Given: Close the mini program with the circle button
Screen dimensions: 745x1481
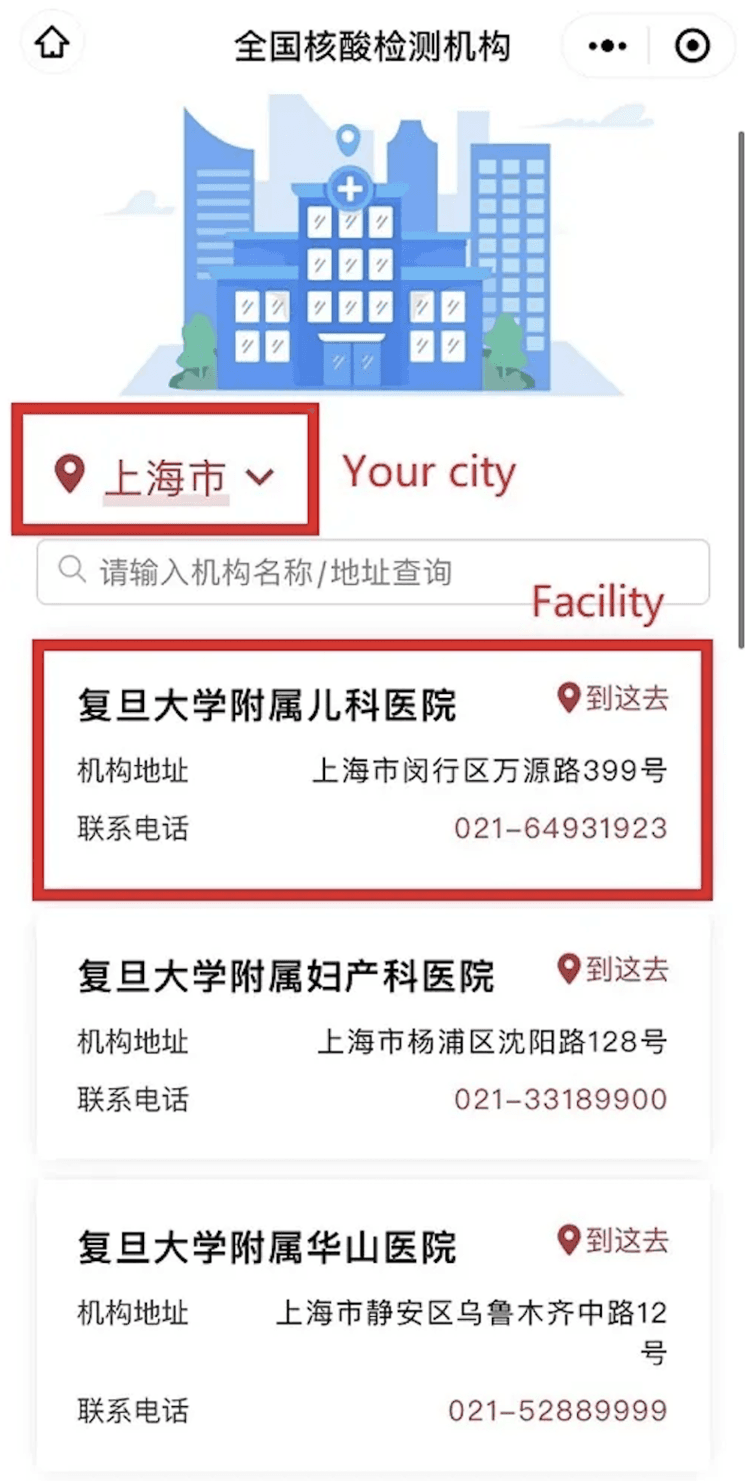Looking at the screenshot, I should (692, 46).
